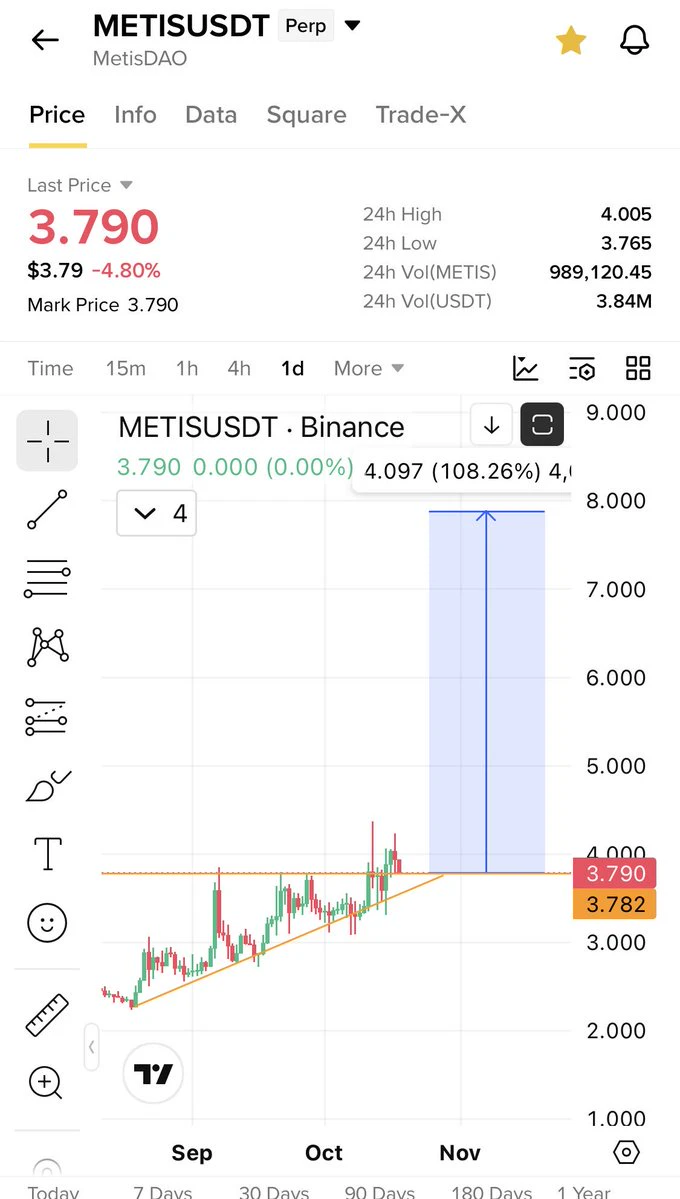Select the ruler measure tool

point(47,1015)
